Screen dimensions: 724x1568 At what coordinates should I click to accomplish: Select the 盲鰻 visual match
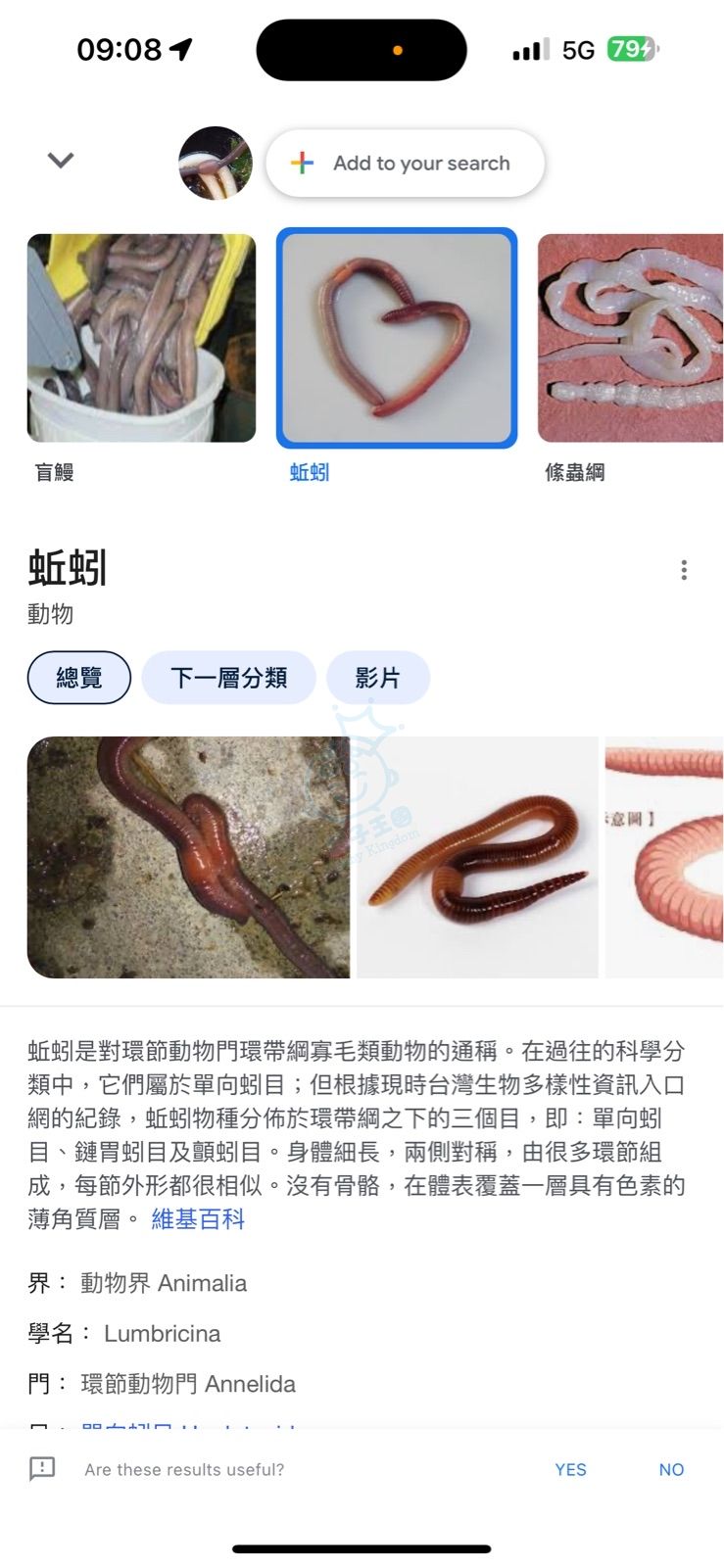(x=141, y=339)
